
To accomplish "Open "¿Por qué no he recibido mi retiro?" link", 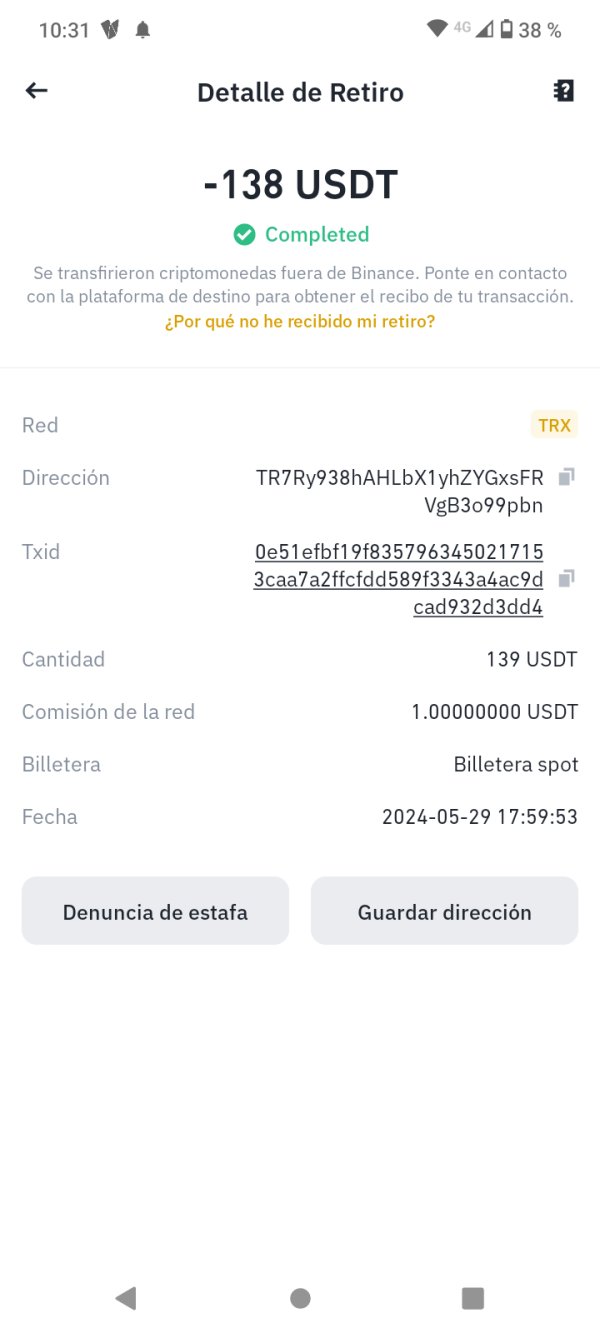I will click(300, 322).
